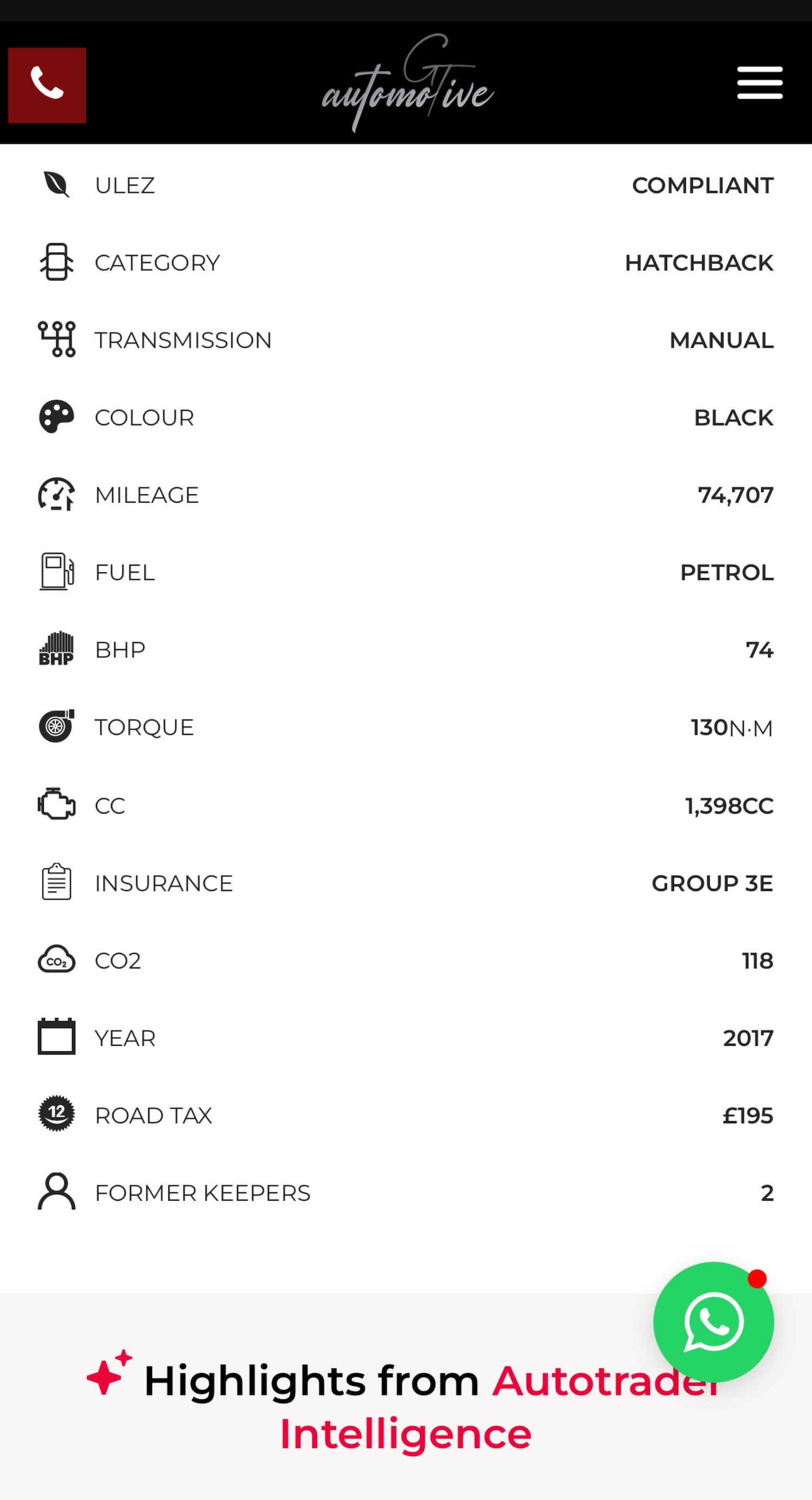Click the G Automotive logo
812x1500 pixels.
tap(405, 84)
